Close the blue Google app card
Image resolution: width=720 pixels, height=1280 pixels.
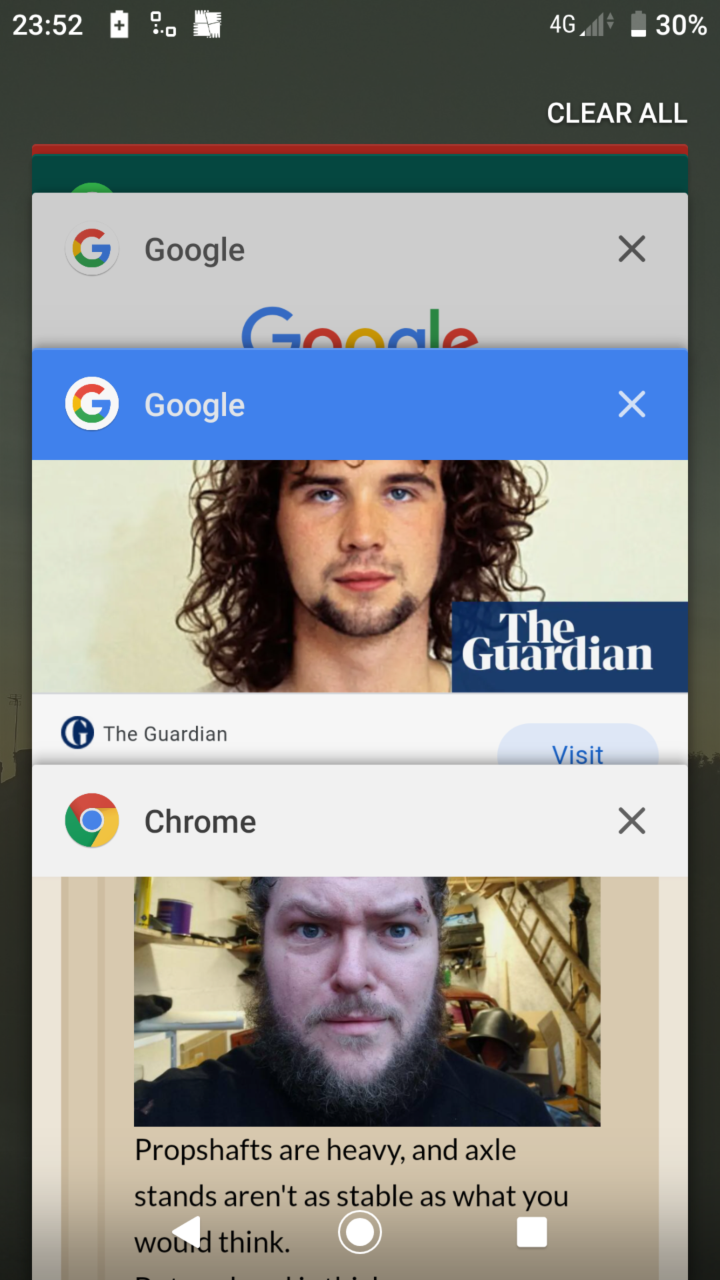pyautogui.click(x=632, y=405)
